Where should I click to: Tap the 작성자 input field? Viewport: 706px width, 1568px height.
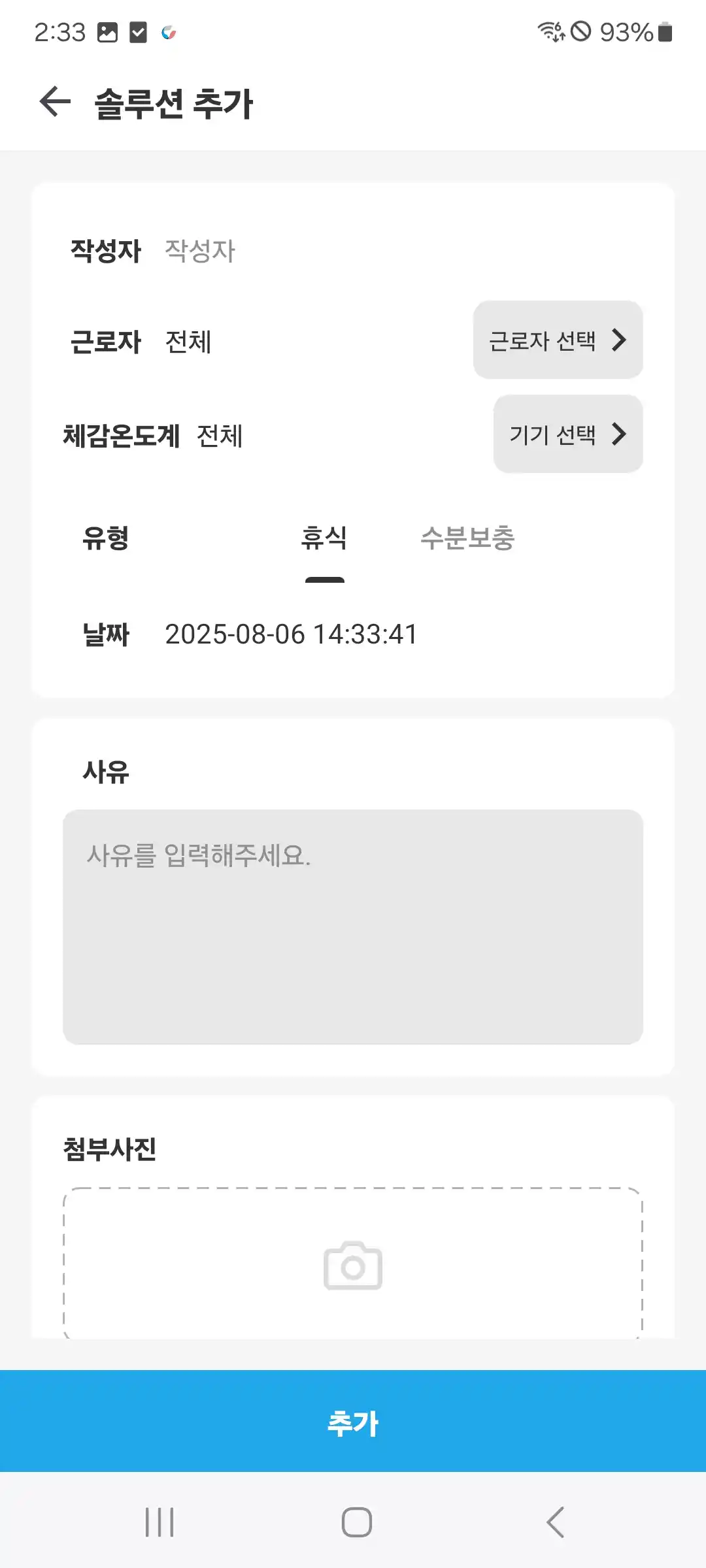coord(327,251)
